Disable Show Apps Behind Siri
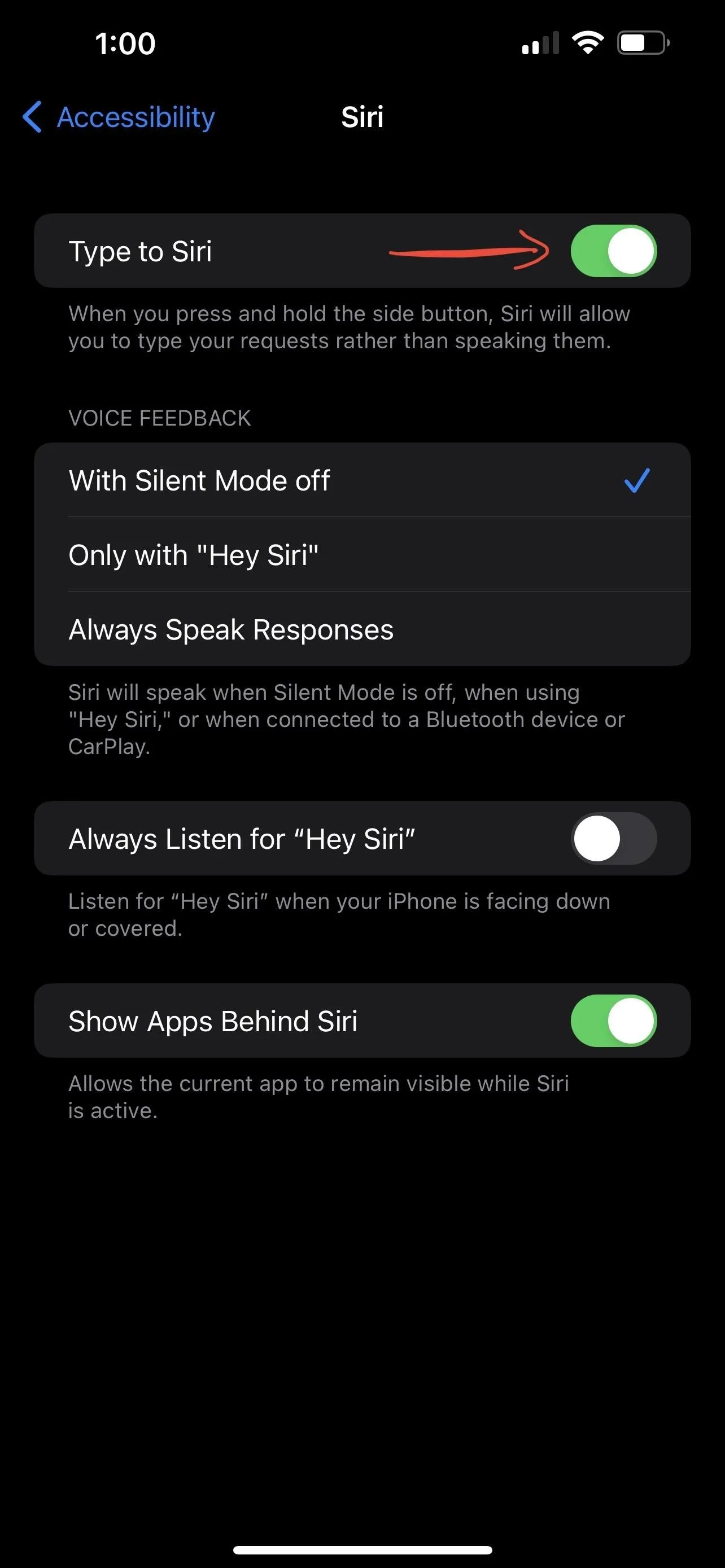Screen dimensions: 725x1568 pos(613,1020)
